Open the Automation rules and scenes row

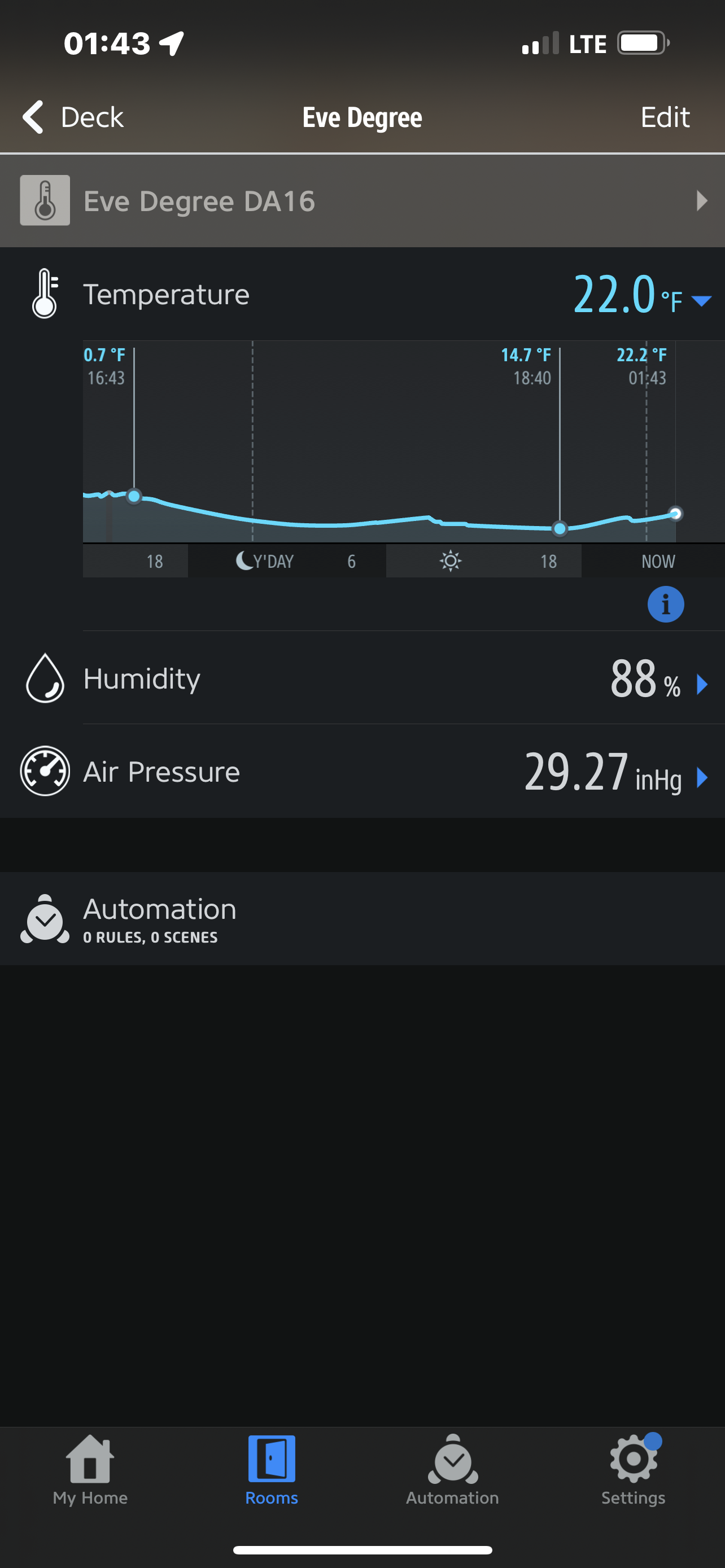[x=362, y=918]
